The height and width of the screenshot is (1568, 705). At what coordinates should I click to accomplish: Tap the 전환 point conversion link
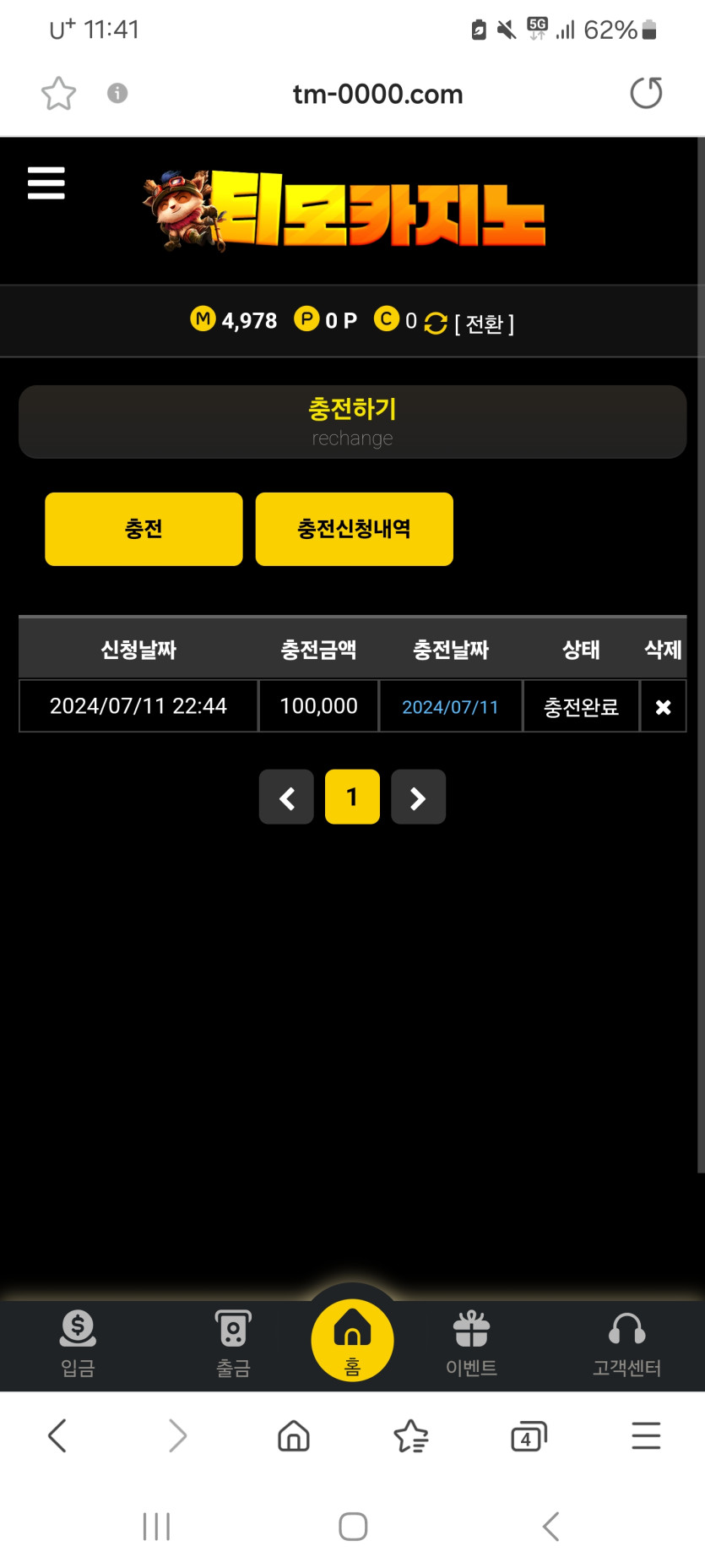484,323
